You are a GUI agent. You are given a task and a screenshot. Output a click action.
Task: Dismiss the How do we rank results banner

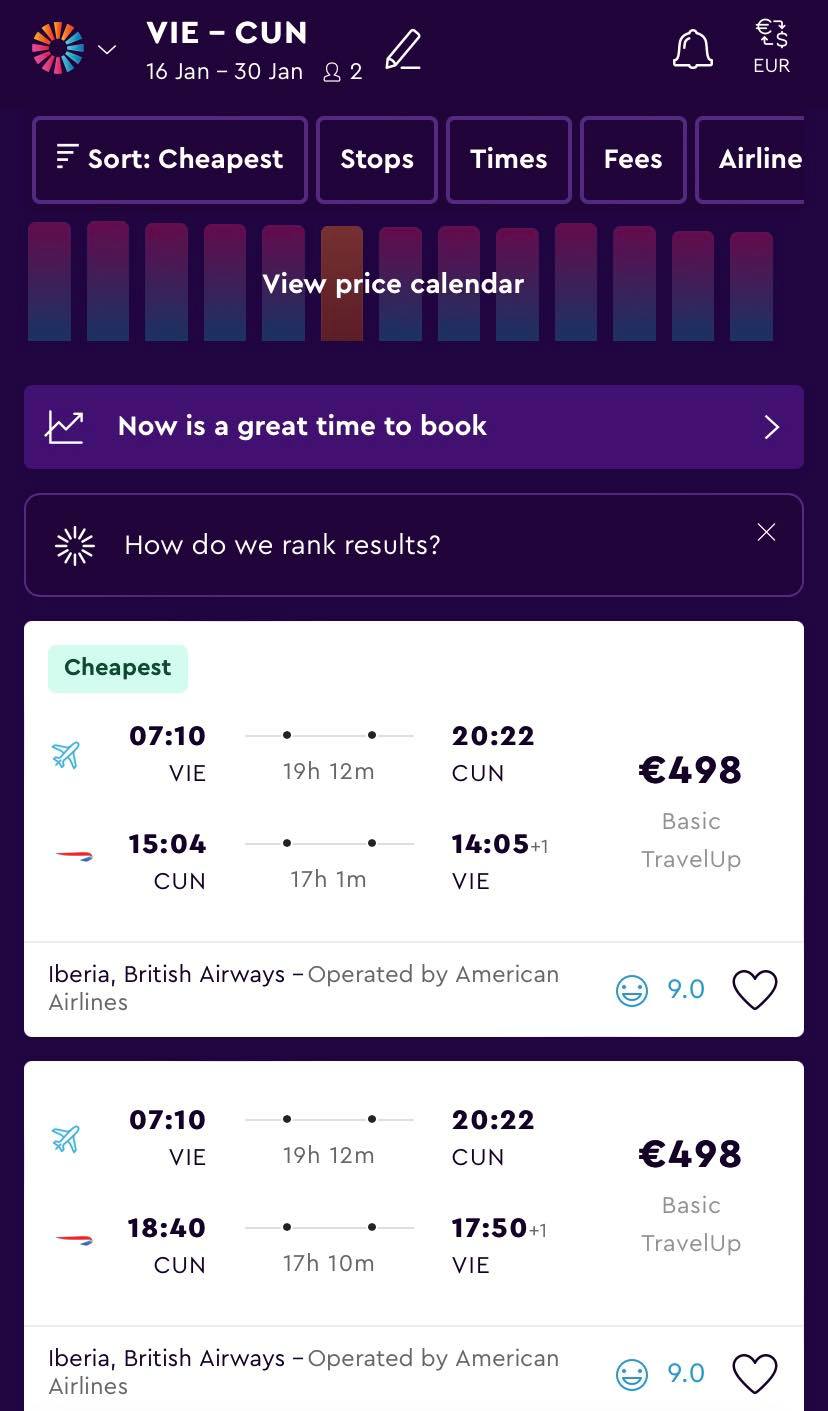click(766, 532)
